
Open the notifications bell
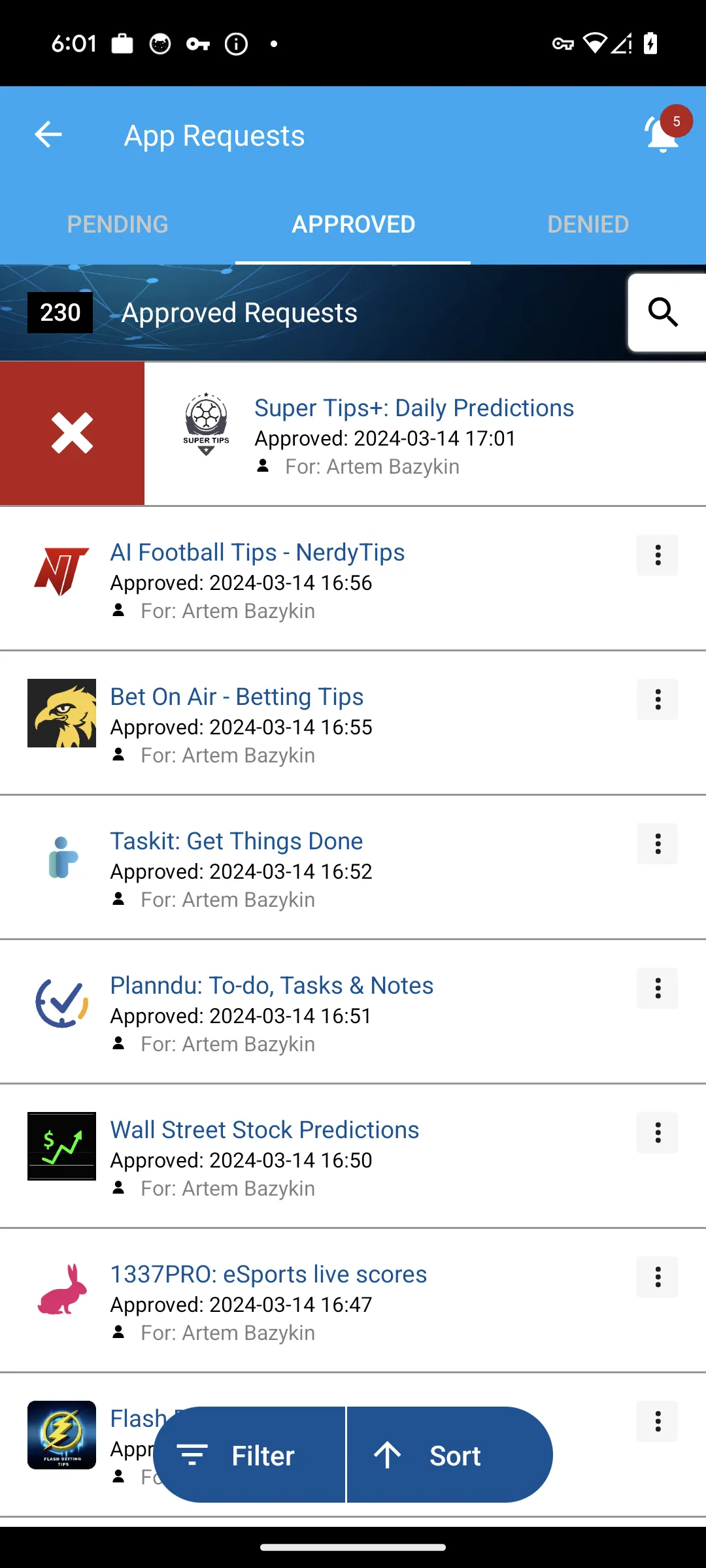pos(663,133)
